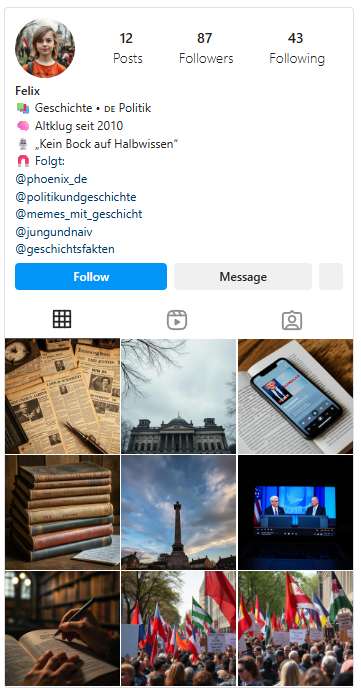The width and height of the screenshot is (361, 690).
Task: Open the @jungundnaiv mention
Action: coord(54,232)
